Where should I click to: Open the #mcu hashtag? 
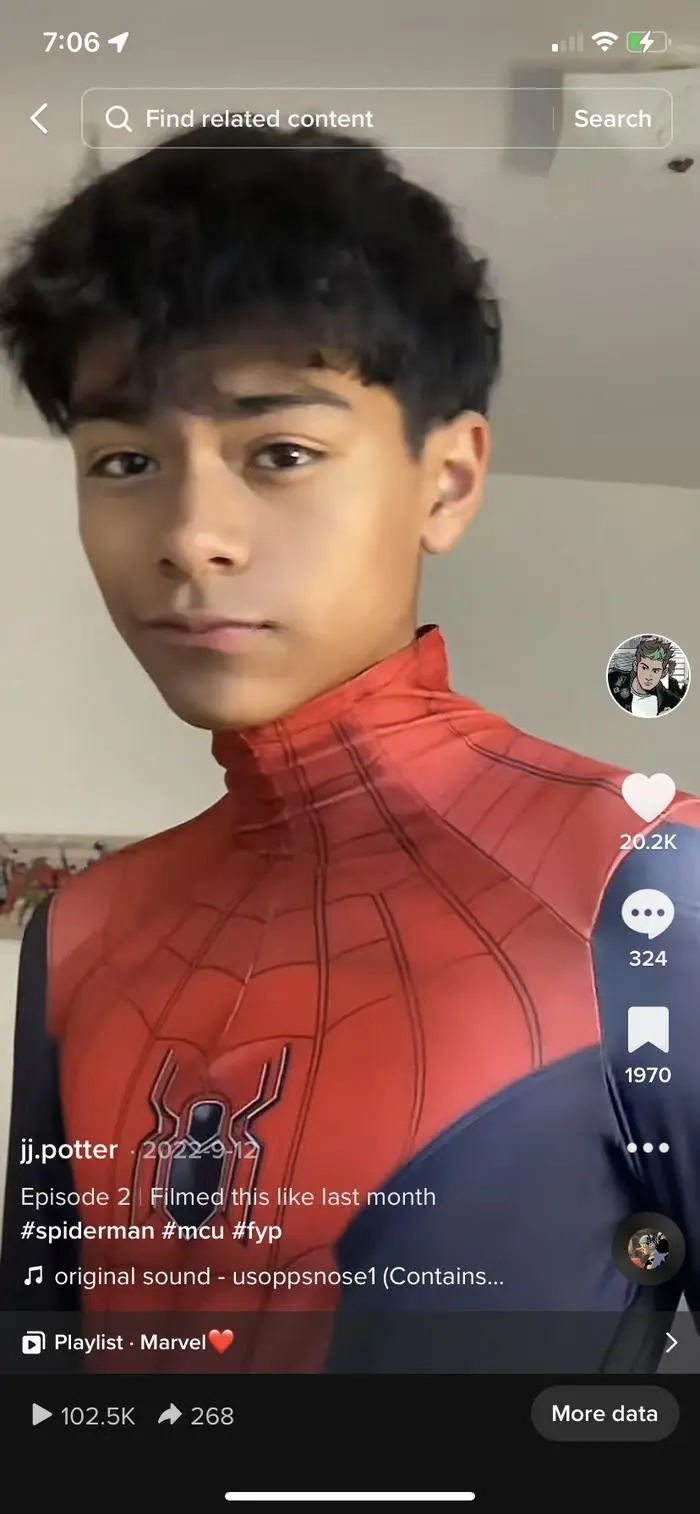coord(193,1230)
